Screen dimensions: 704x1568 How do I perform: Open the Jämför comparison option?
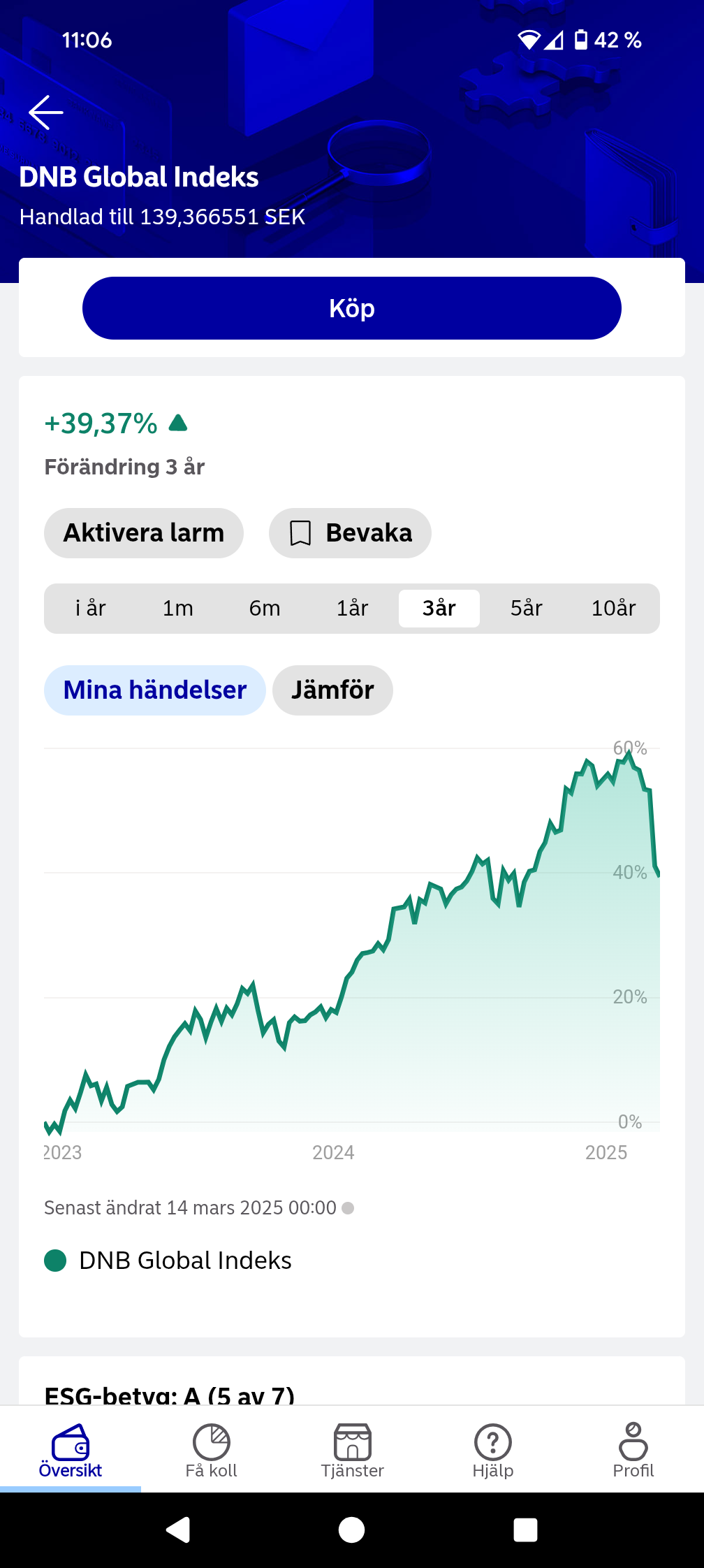click(332, 690)
